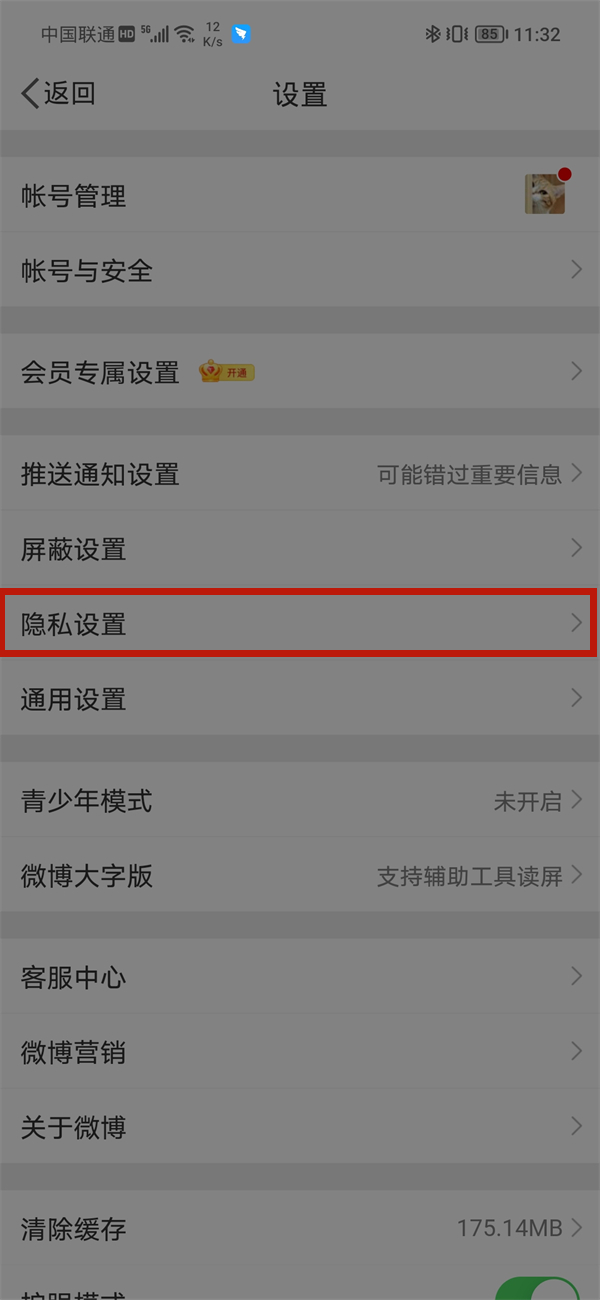Go back using the 返回 button

pyautogui.click(x=58, y=94)
